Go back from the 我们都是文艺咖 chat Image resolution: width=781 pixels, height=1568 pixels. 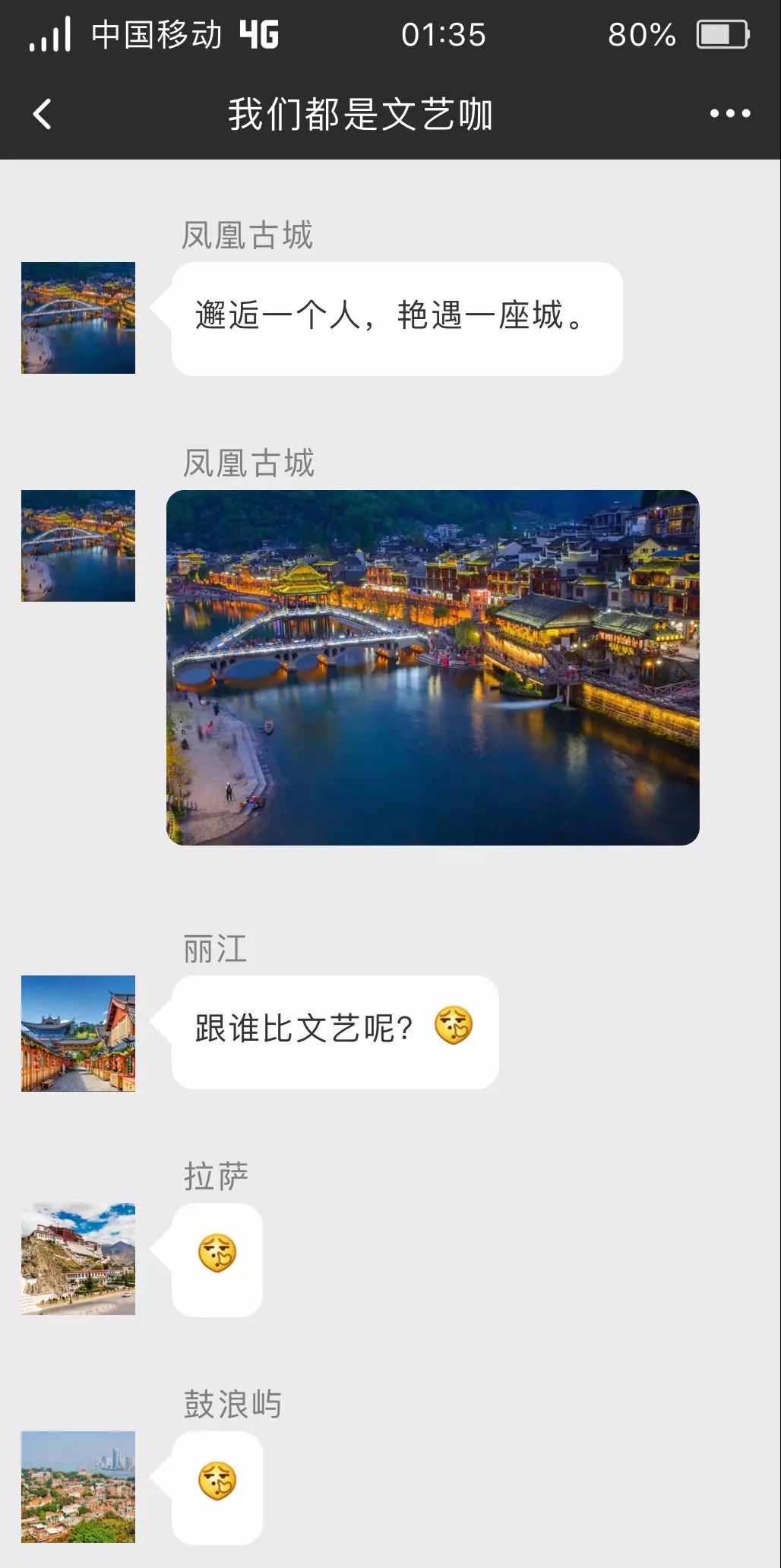point(43,115)
